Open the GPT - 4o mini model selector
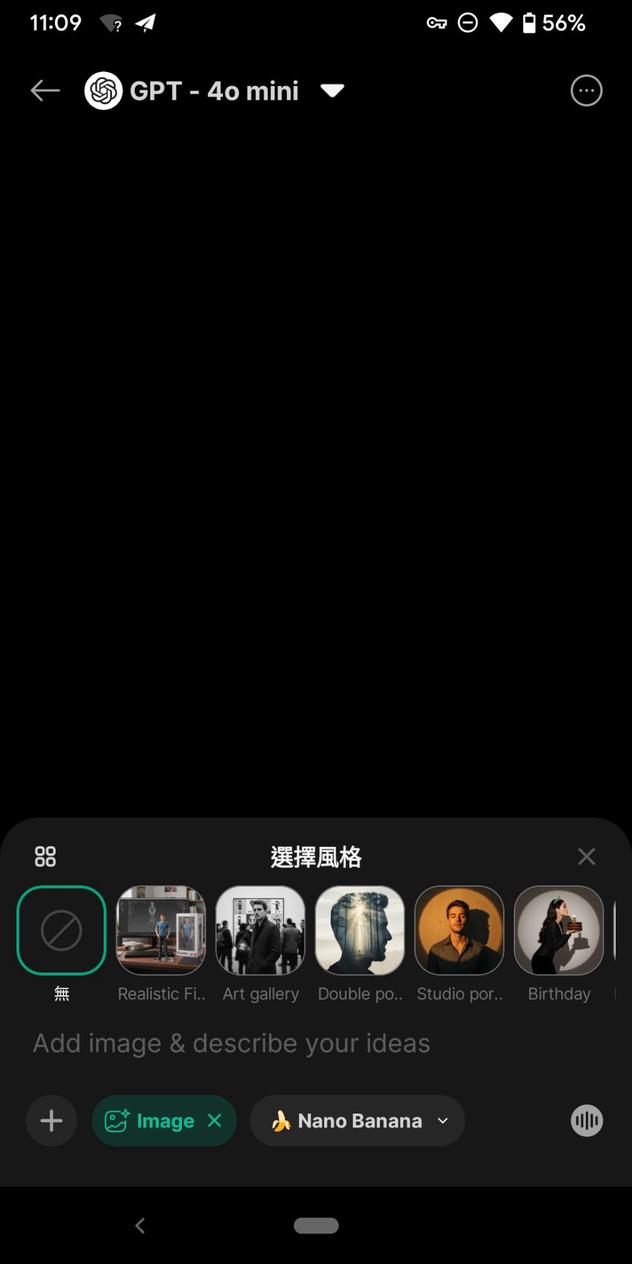 pos(215,91)
